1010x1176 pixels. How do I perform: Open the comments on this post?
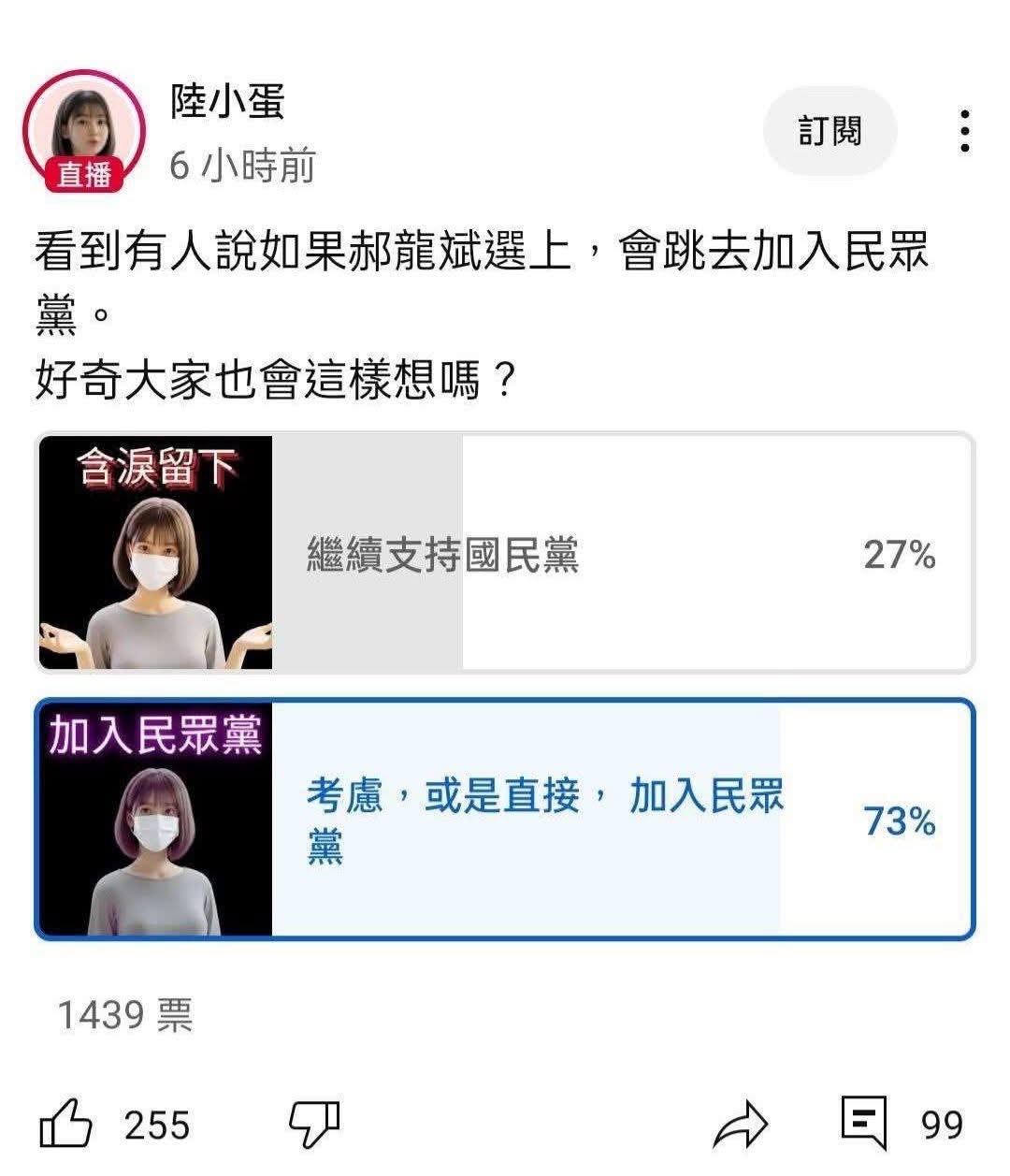pyautogui.click(x=864, y=1123)
